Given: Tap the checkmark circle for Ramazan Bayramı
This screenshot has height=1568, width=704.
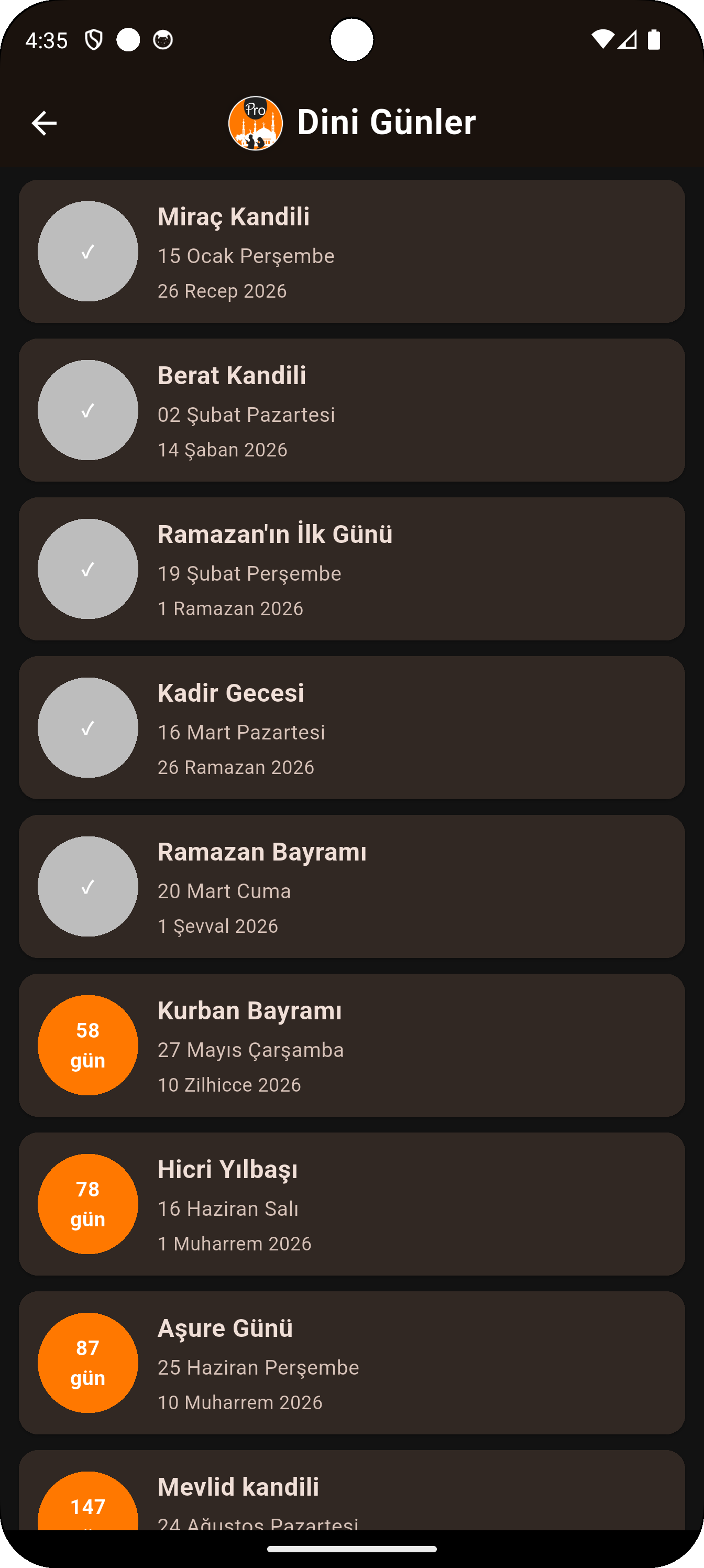Looking at the screenshot, I should point(87,887).
